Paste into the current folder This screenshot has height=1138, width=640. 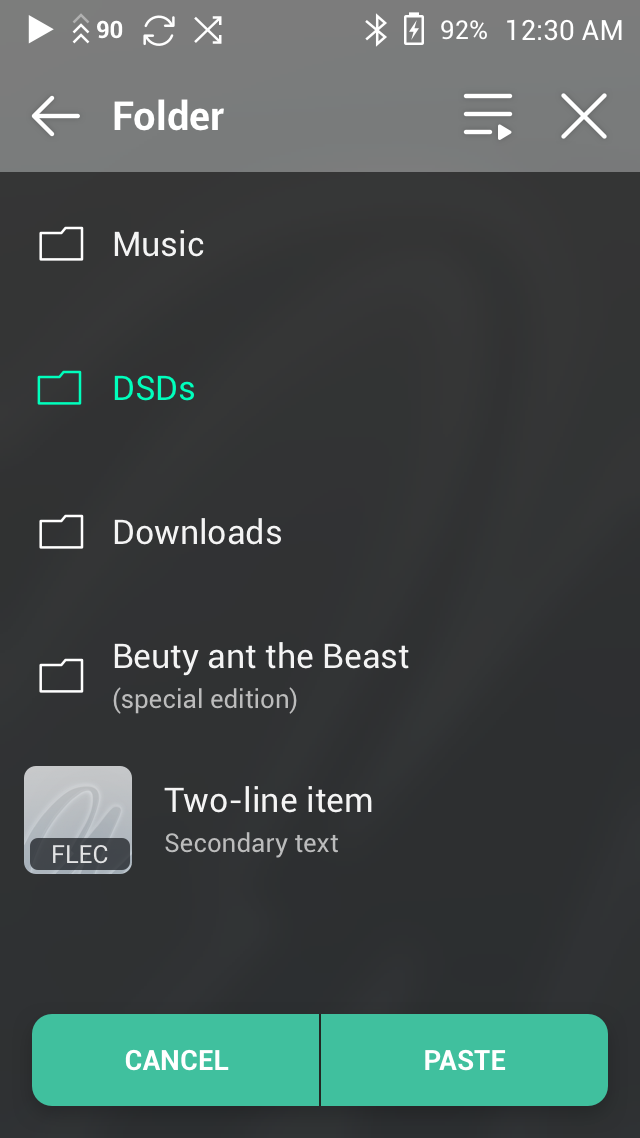464,1060
